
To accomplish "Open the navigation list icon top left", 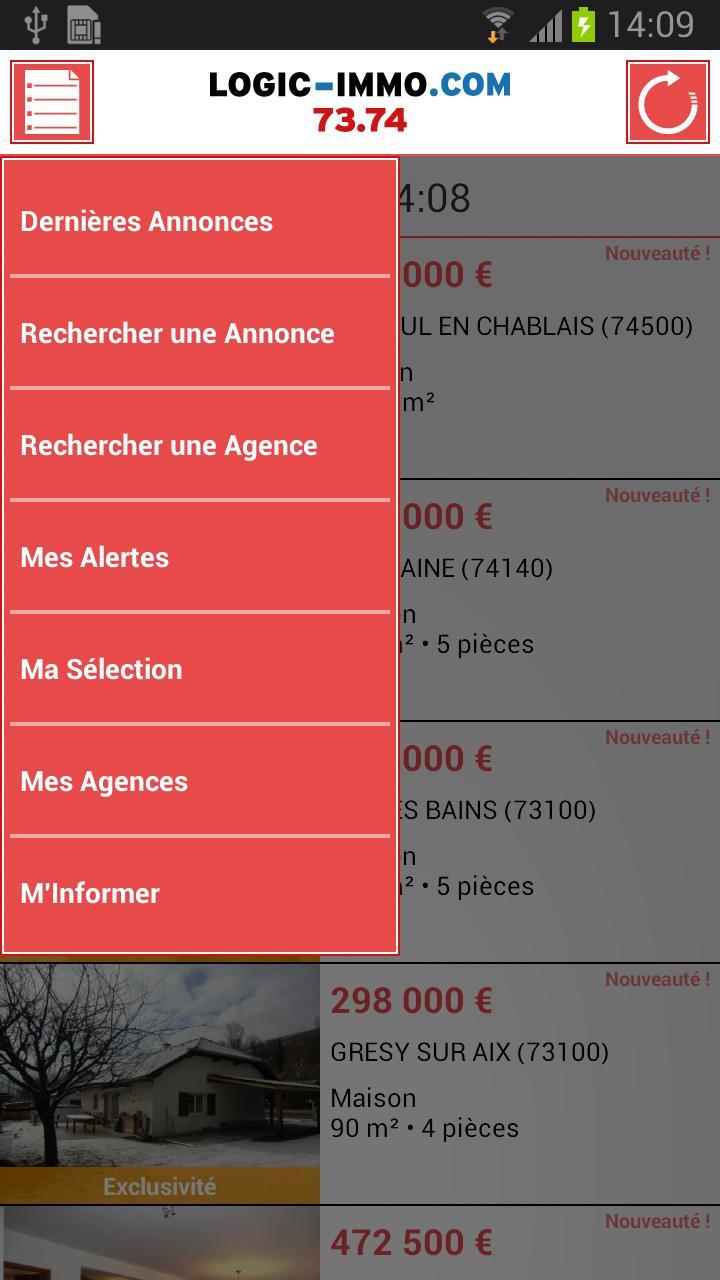I will tap(51, 101).
